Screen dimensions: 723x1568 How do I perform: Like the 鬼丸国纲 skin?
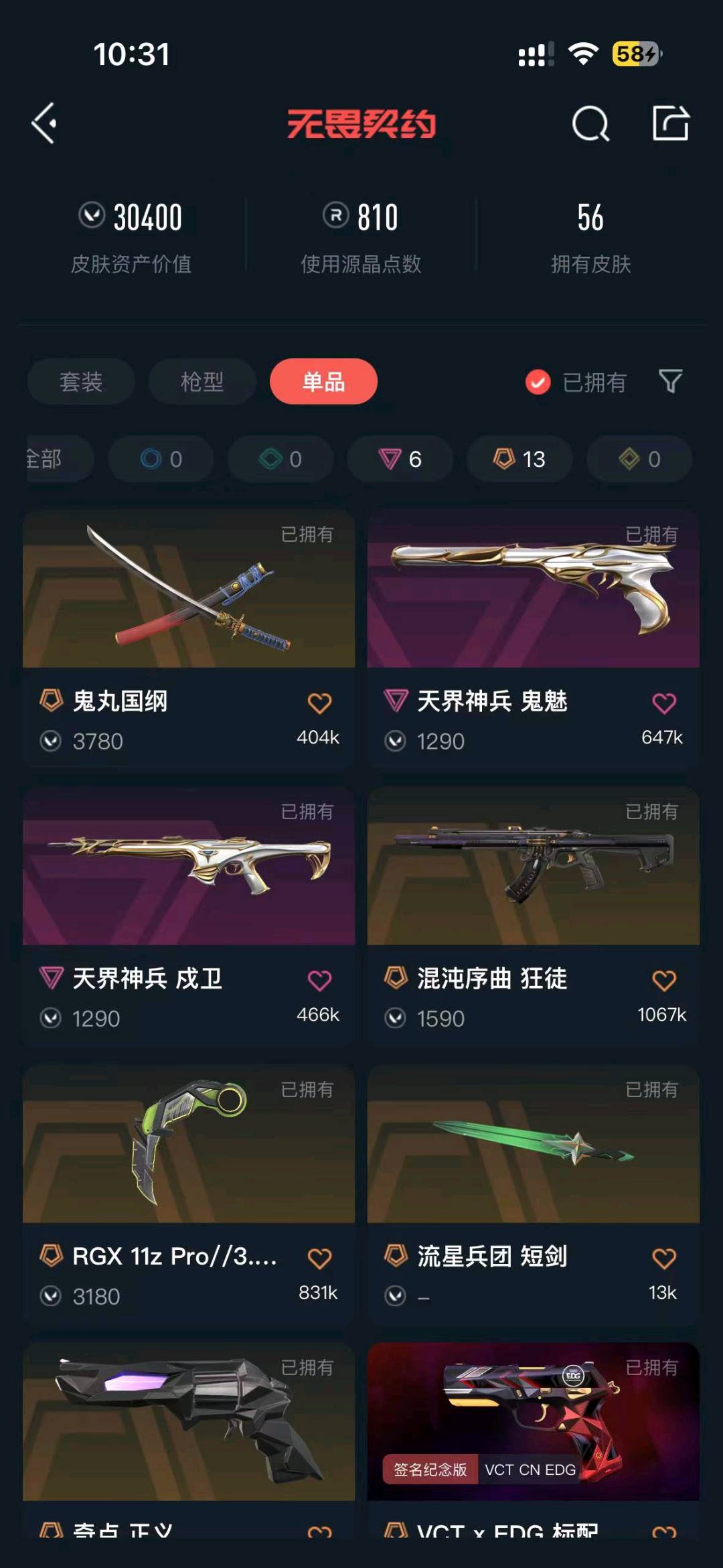tap(319, 703)
